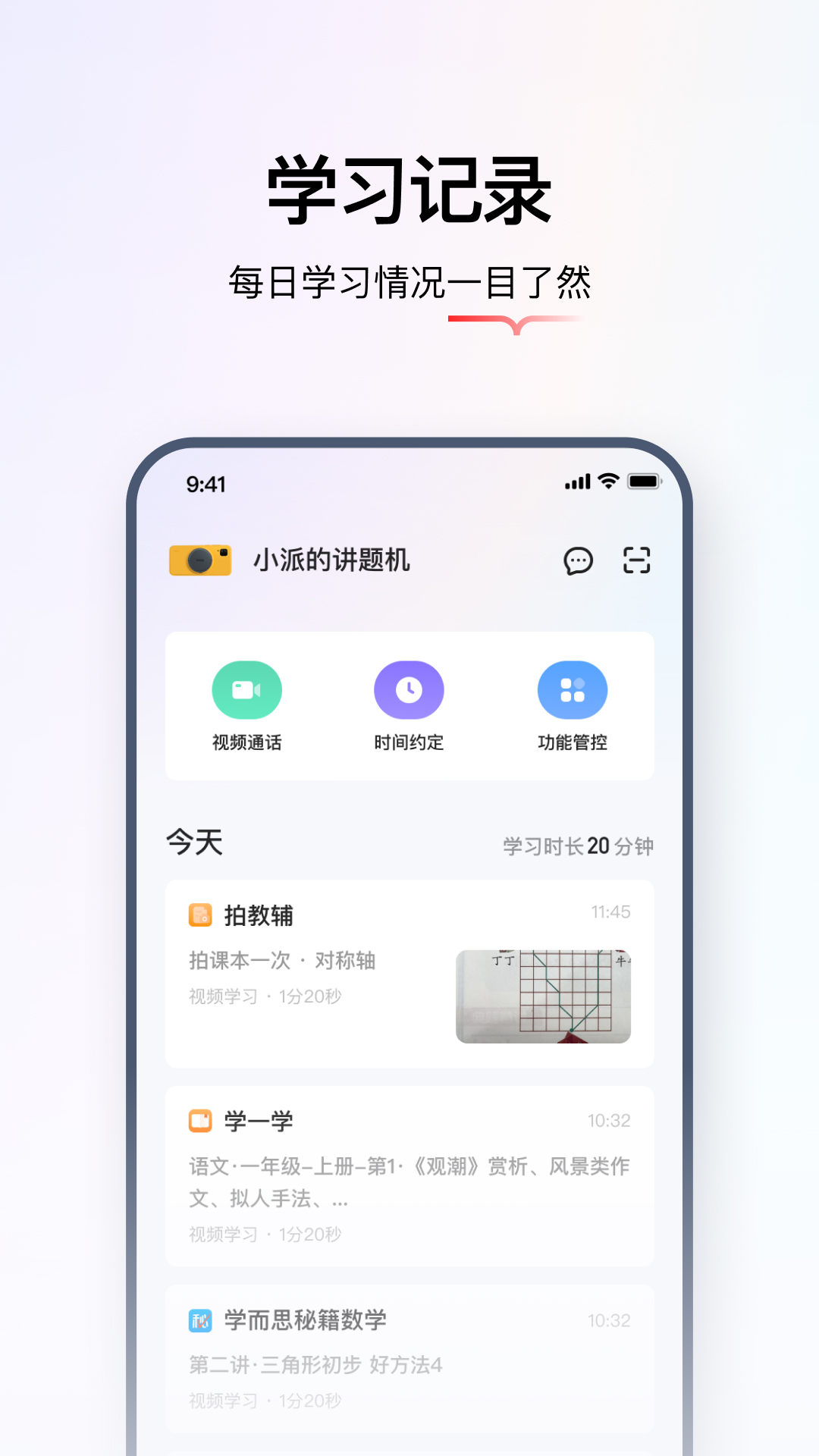The image size is (819, 1456).
Task: Open the symmetry-axis photo thumbnail
Action: [x=544, y=996]
